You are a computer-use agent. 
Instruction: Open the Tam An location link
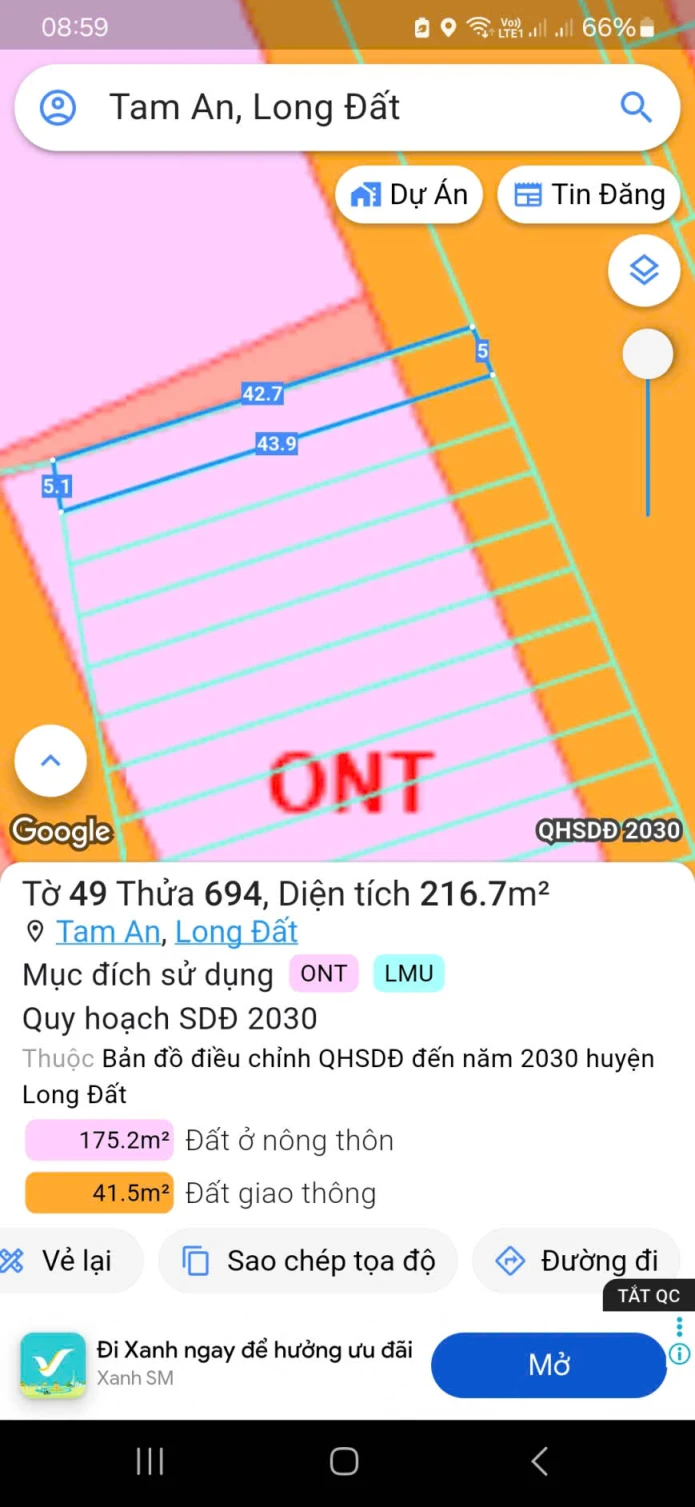point(108,932)
